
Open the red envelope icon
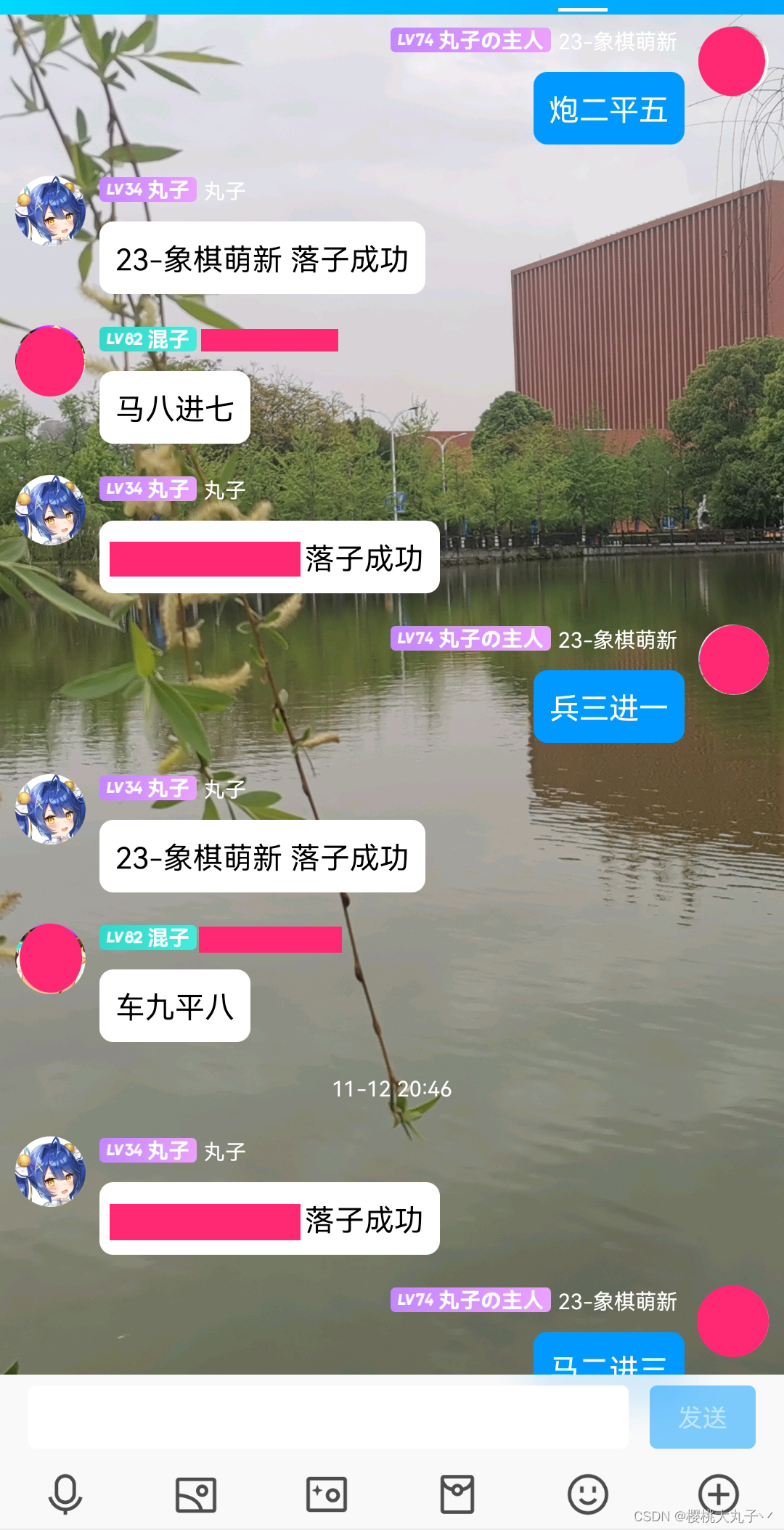pos(457,1494)
